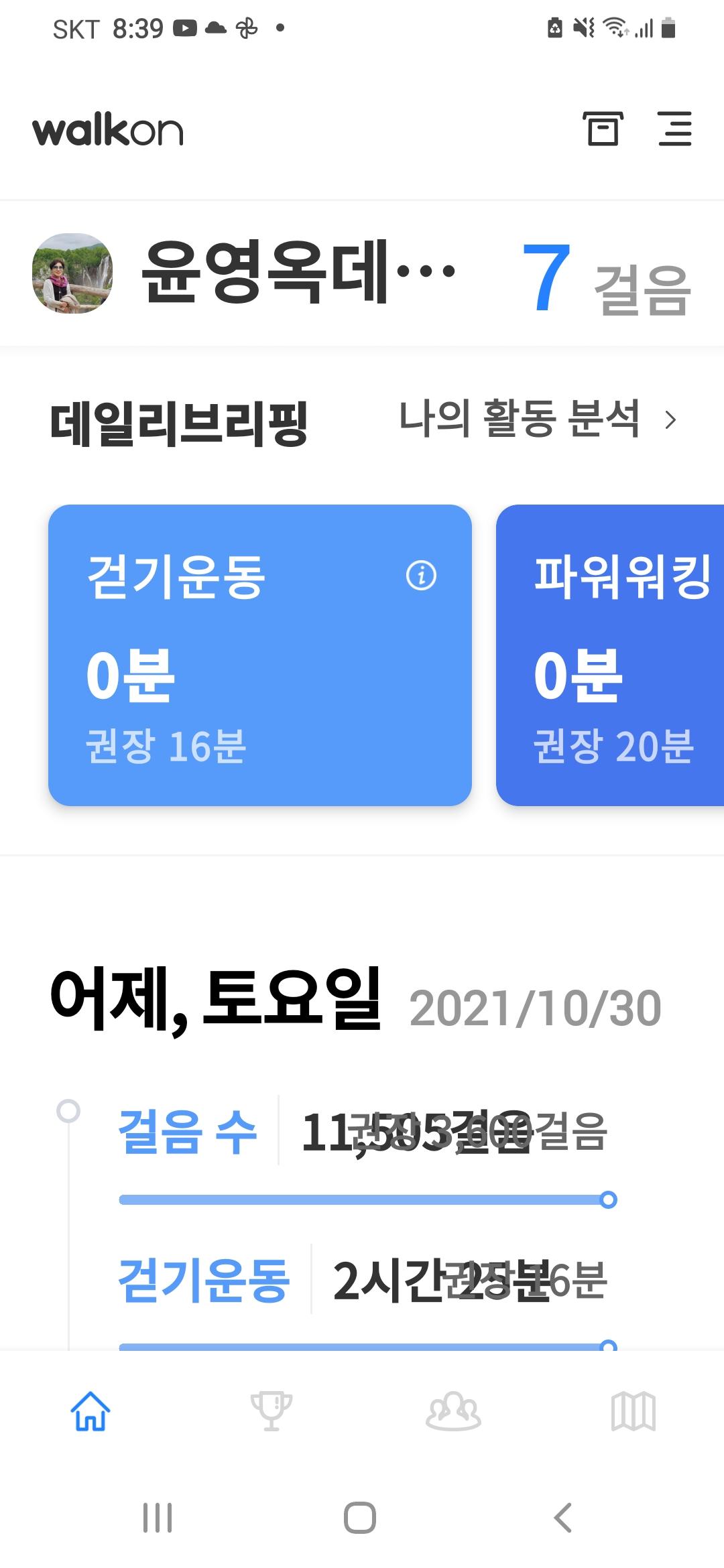Open the hamburger menu
Viewport: 724px width, 1568px height.
pos(674,129)
